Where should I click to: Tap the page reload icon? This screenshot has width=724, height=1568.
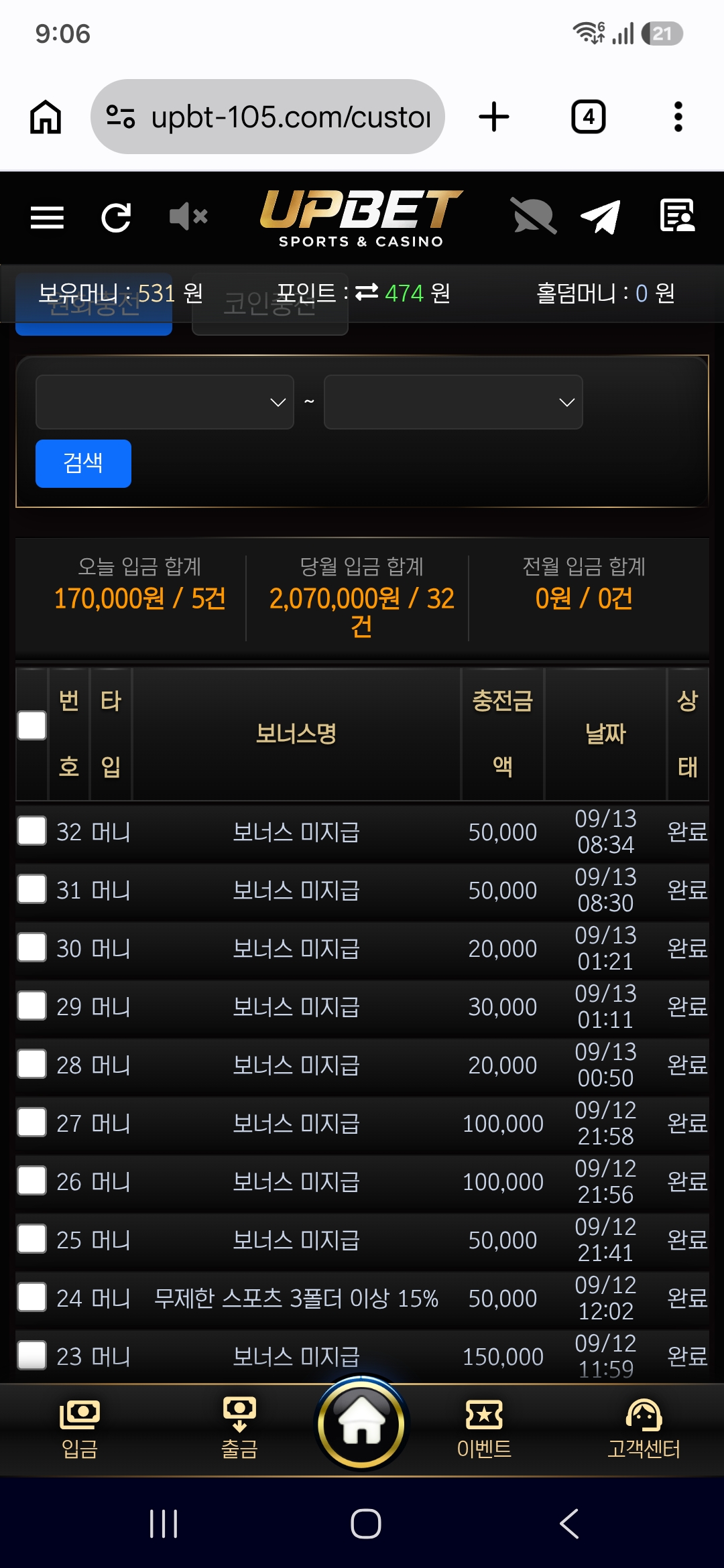pyautogui.click(x=116, y=217)
